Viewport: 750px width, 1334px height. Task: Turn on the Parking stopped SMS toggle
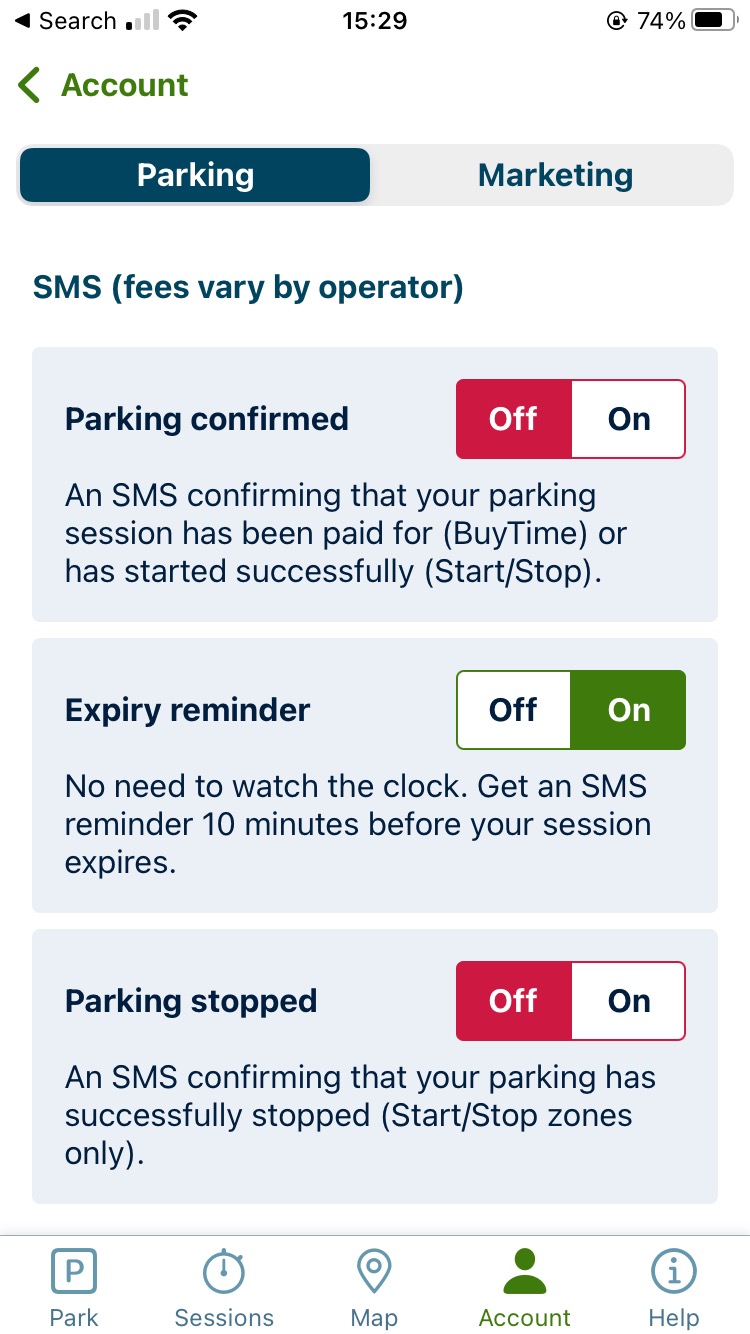(x=628, y=1001)
